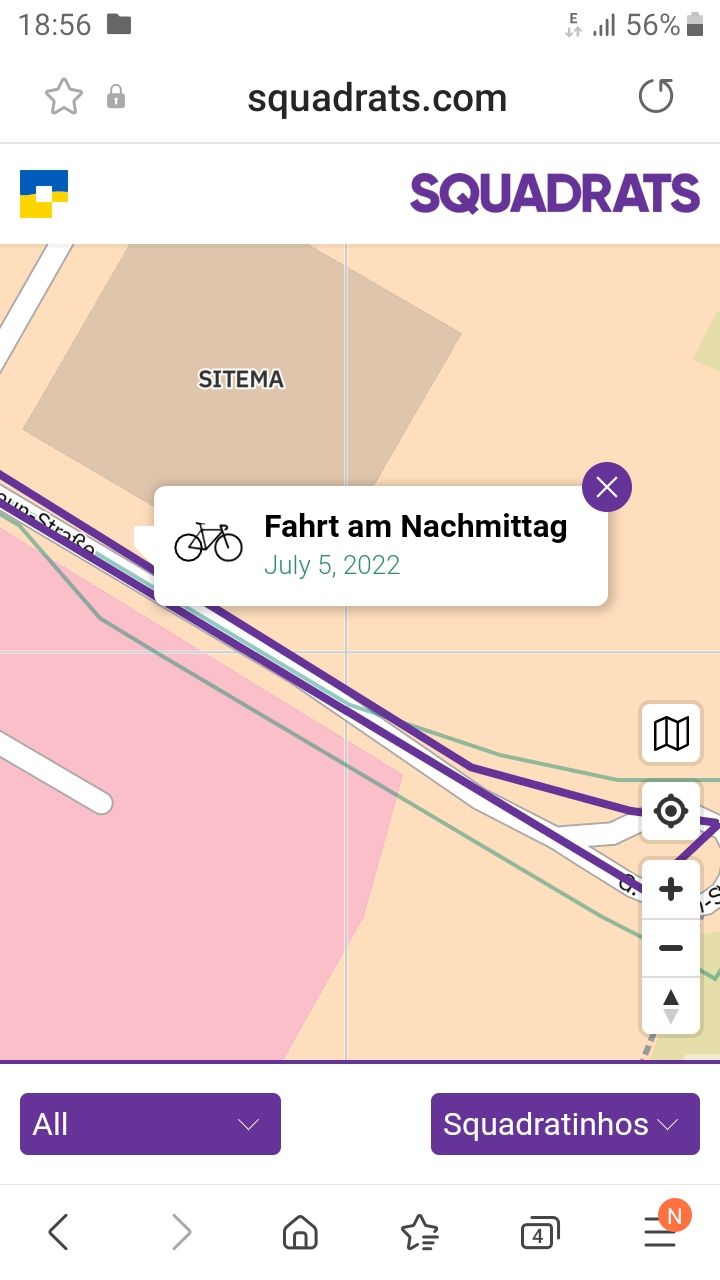
Task: Close the Fahrt am Nachmittag popup
Action: 607,488
